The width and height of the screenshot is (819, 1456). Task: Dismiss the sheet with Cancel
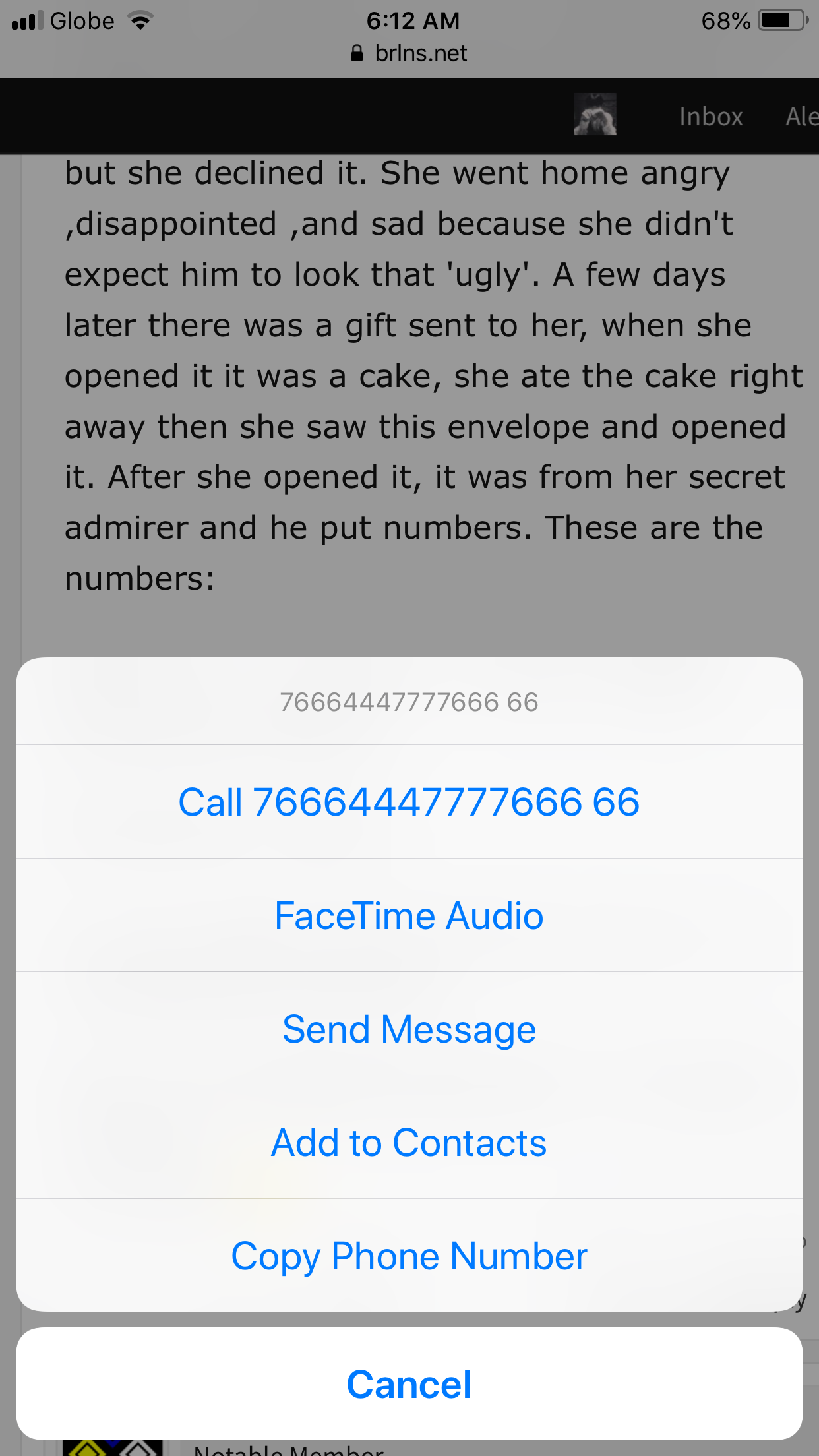[409, 1383]
